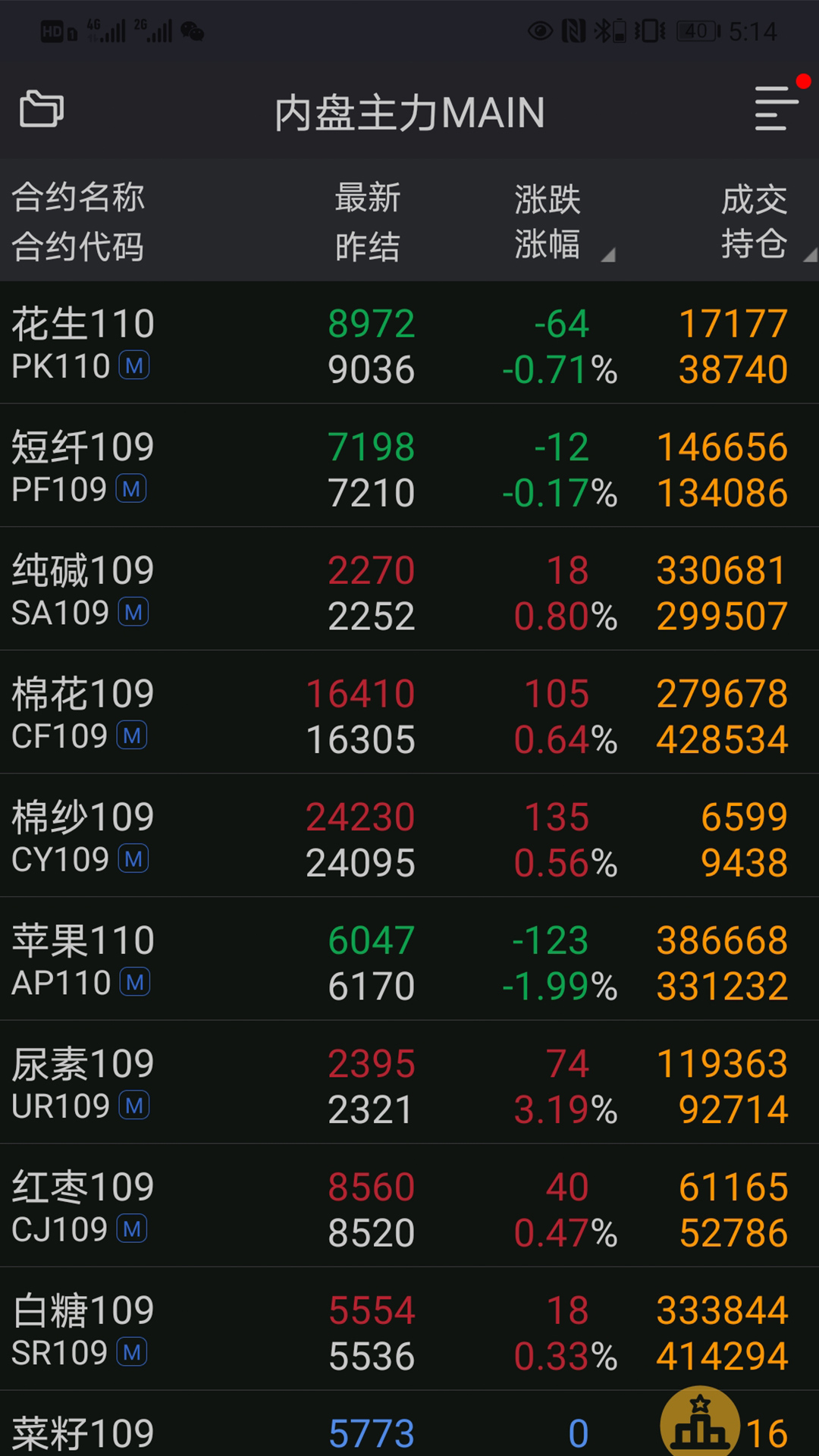
Task: Open the 短纤109 contract row
Action: (409, 468)
